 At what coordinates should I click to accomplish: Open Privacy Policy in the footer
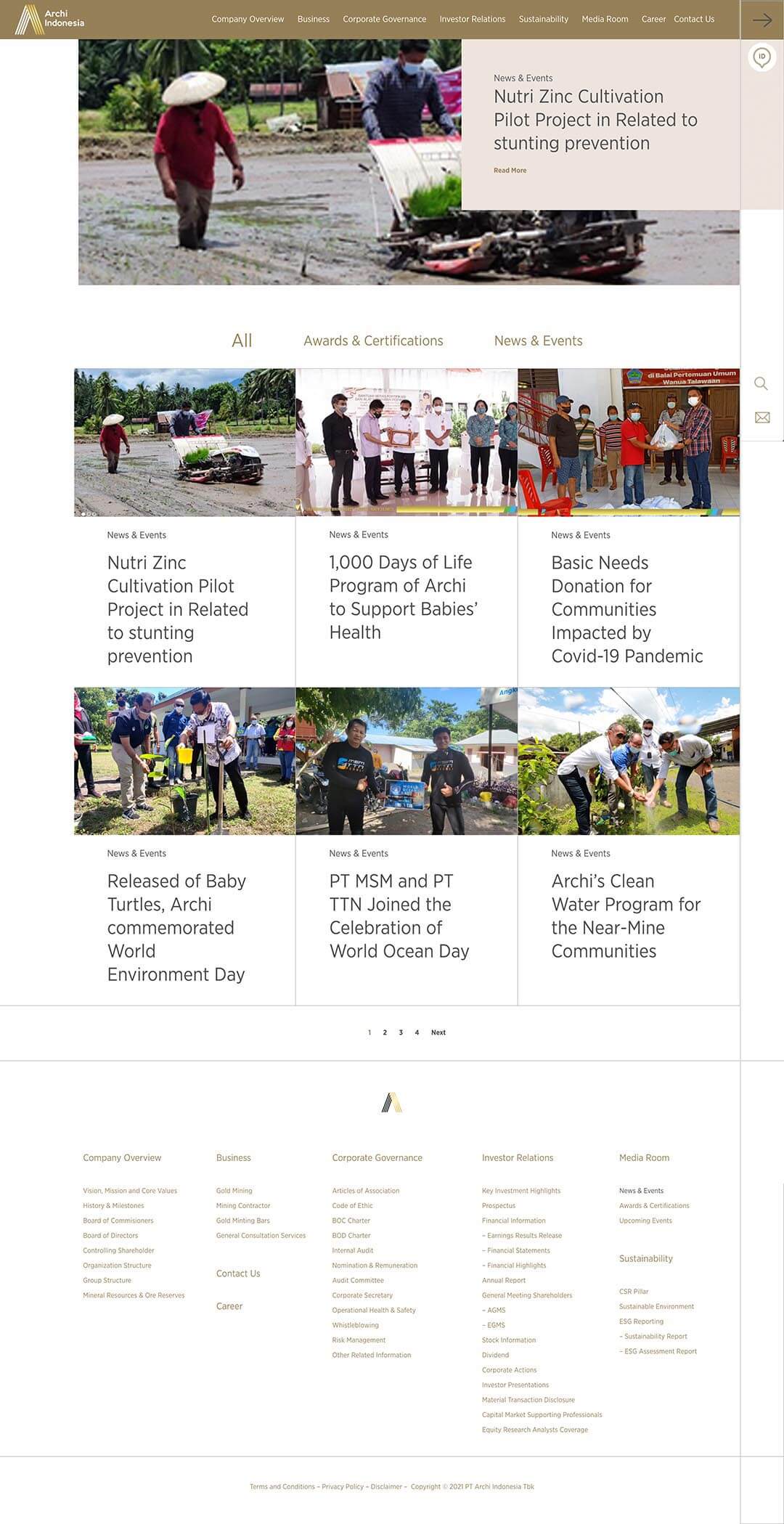(343, 1486)
